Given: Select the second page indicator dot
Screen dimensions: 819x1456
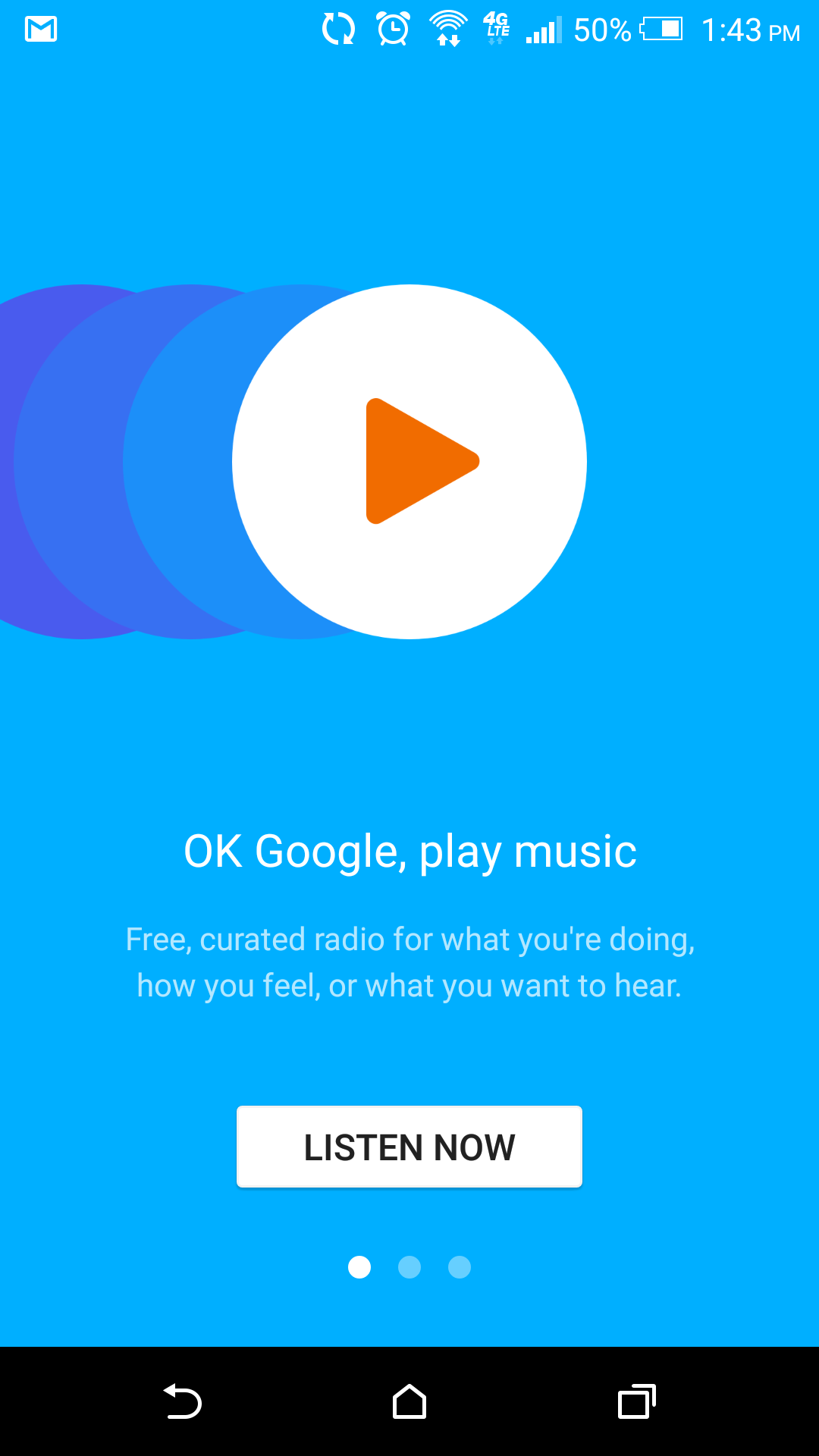Looking at the screenshot, I should tap(409, 1267).
